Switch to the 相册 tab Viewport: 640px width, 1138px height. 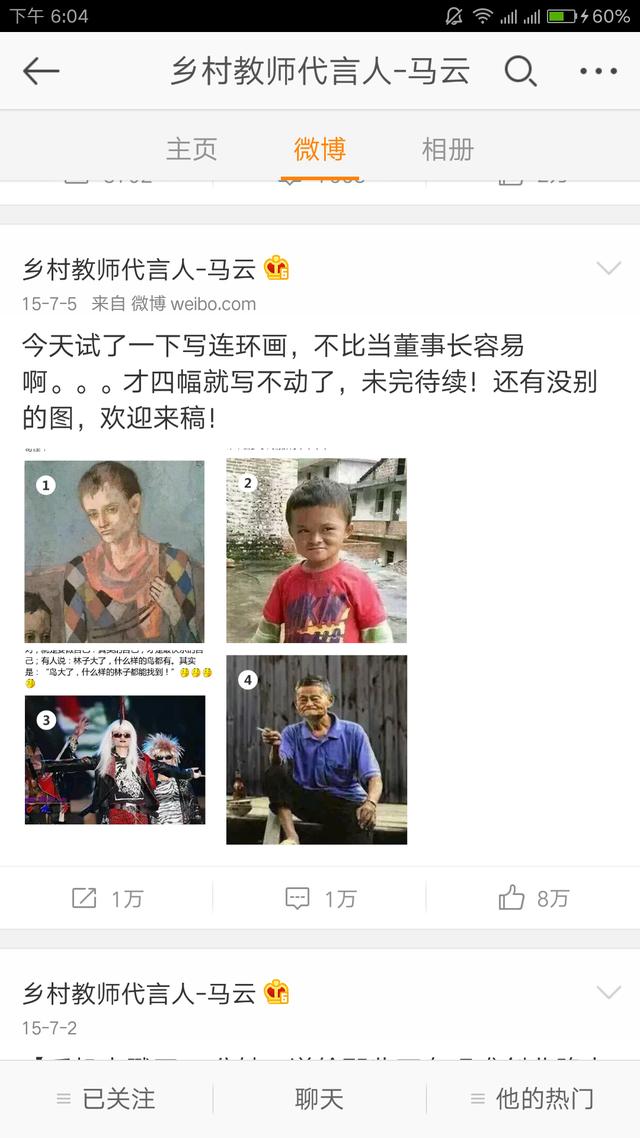pos(447,150)
